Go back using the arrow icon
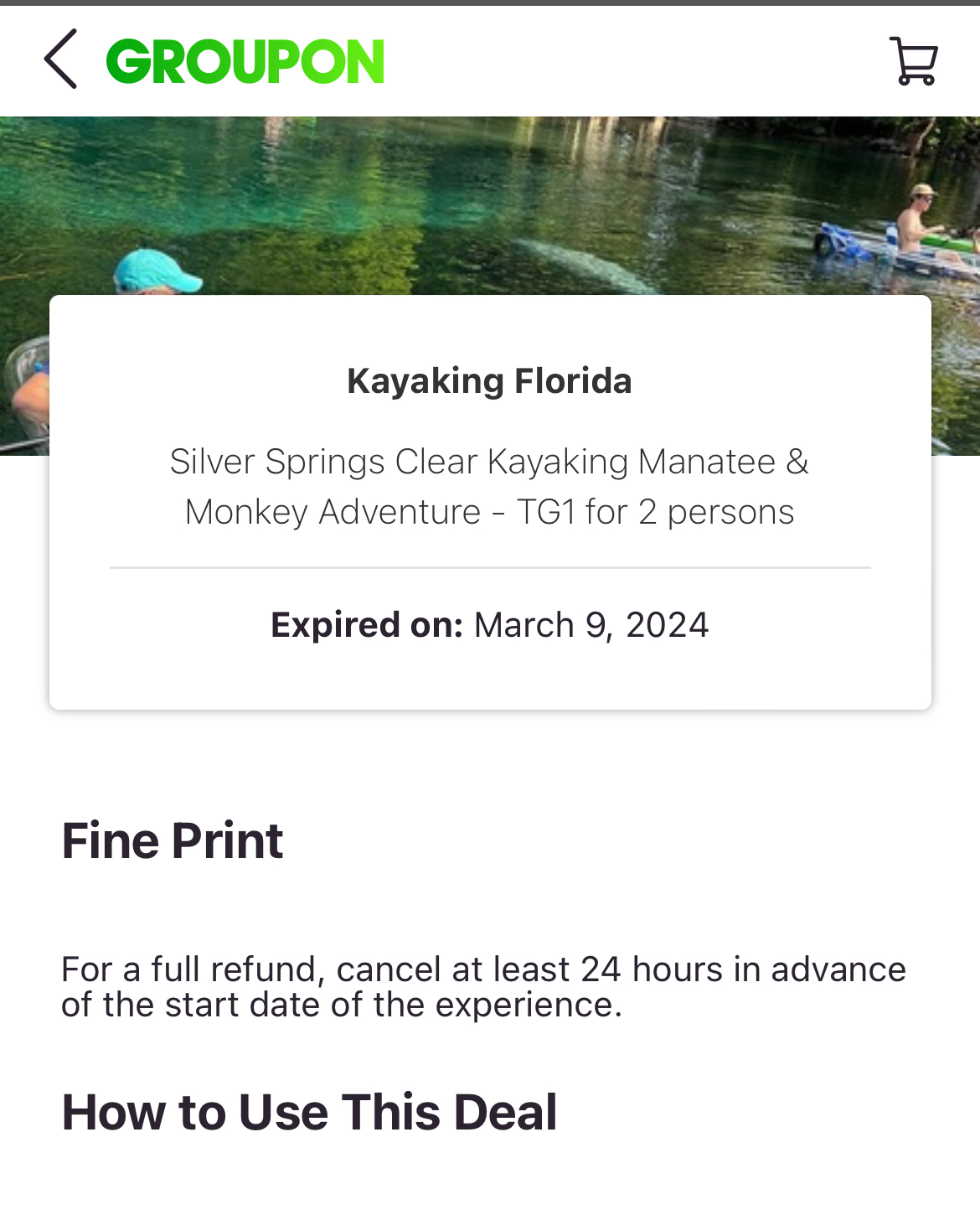 (60, 59)
